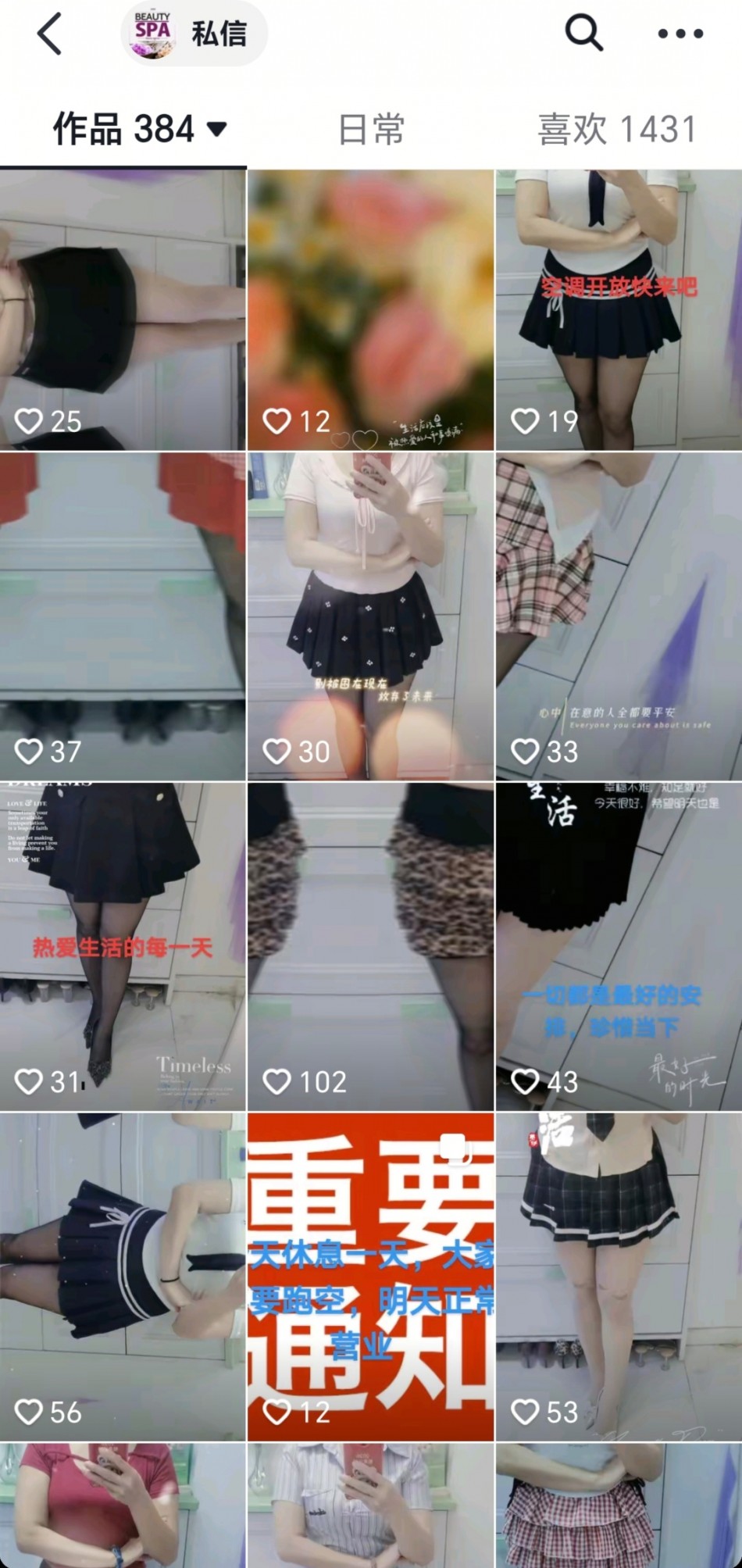Viewport: 742px width, 1568px height.
Task: Switch to the 日常 tab
Action: [371, 129]
